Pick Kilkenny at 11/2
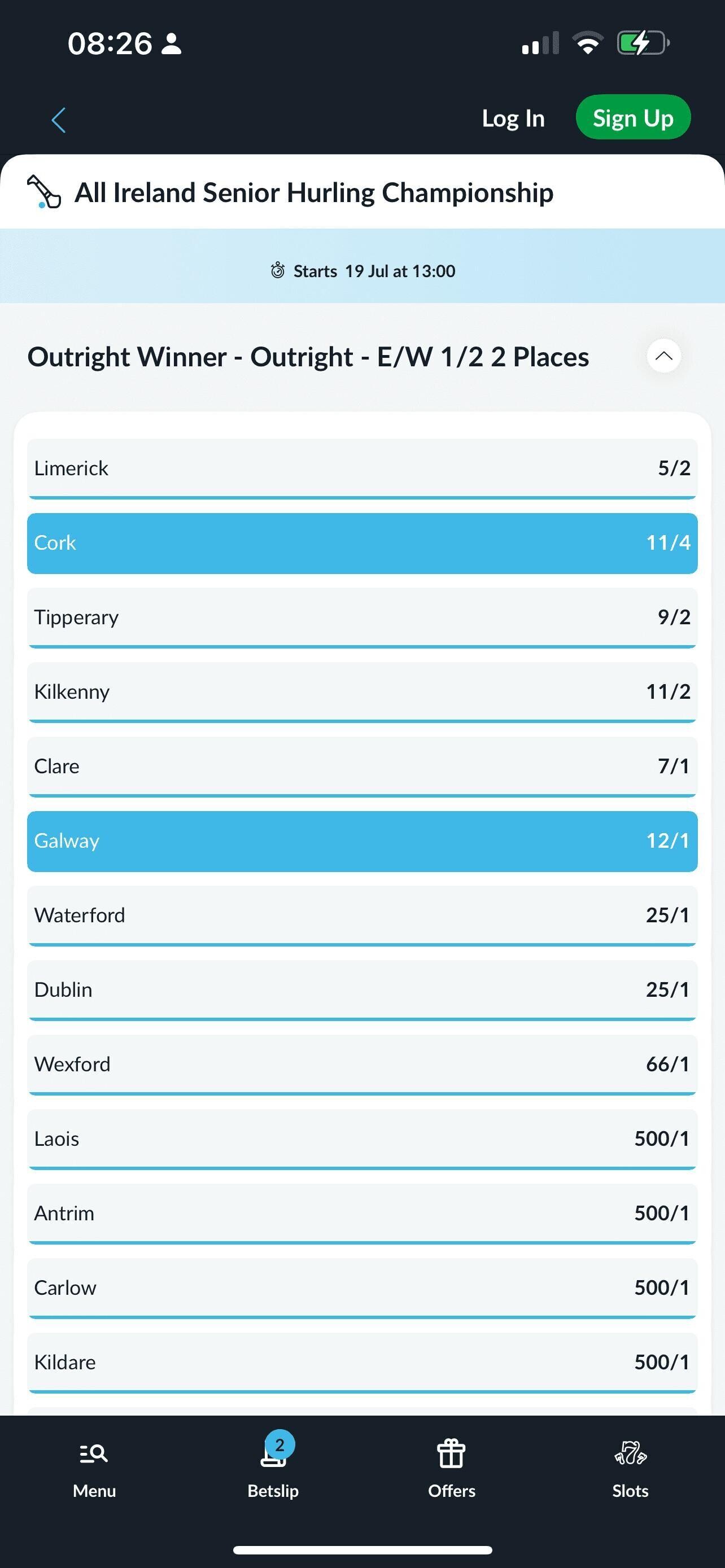 coord(362,691)
